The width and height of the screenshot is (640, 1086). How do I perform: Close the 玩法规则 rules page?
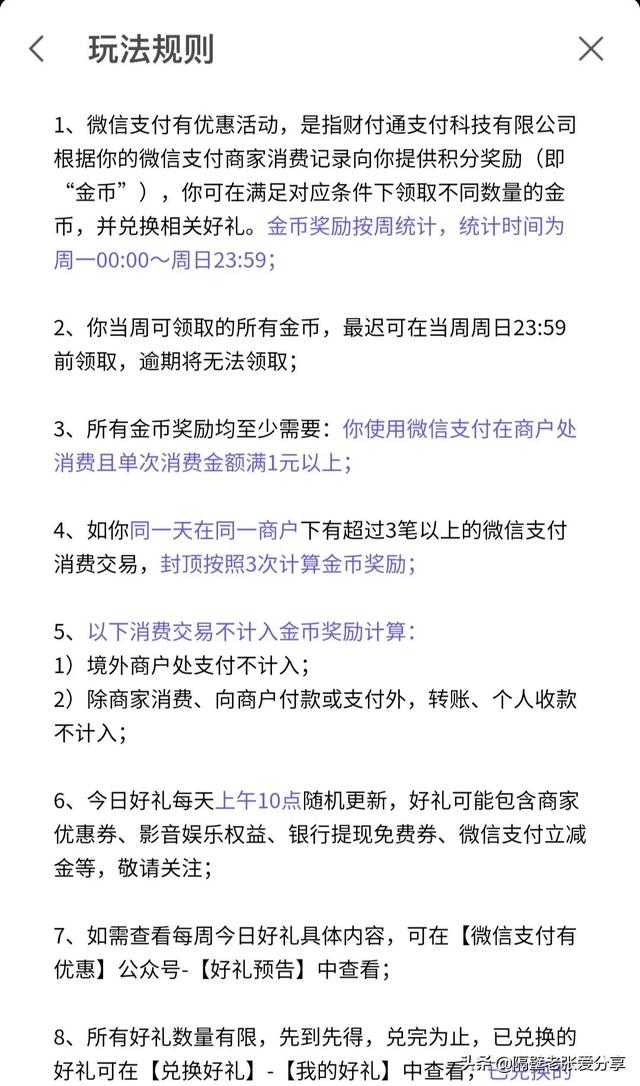pyautogui.click(x=591, y=49)
